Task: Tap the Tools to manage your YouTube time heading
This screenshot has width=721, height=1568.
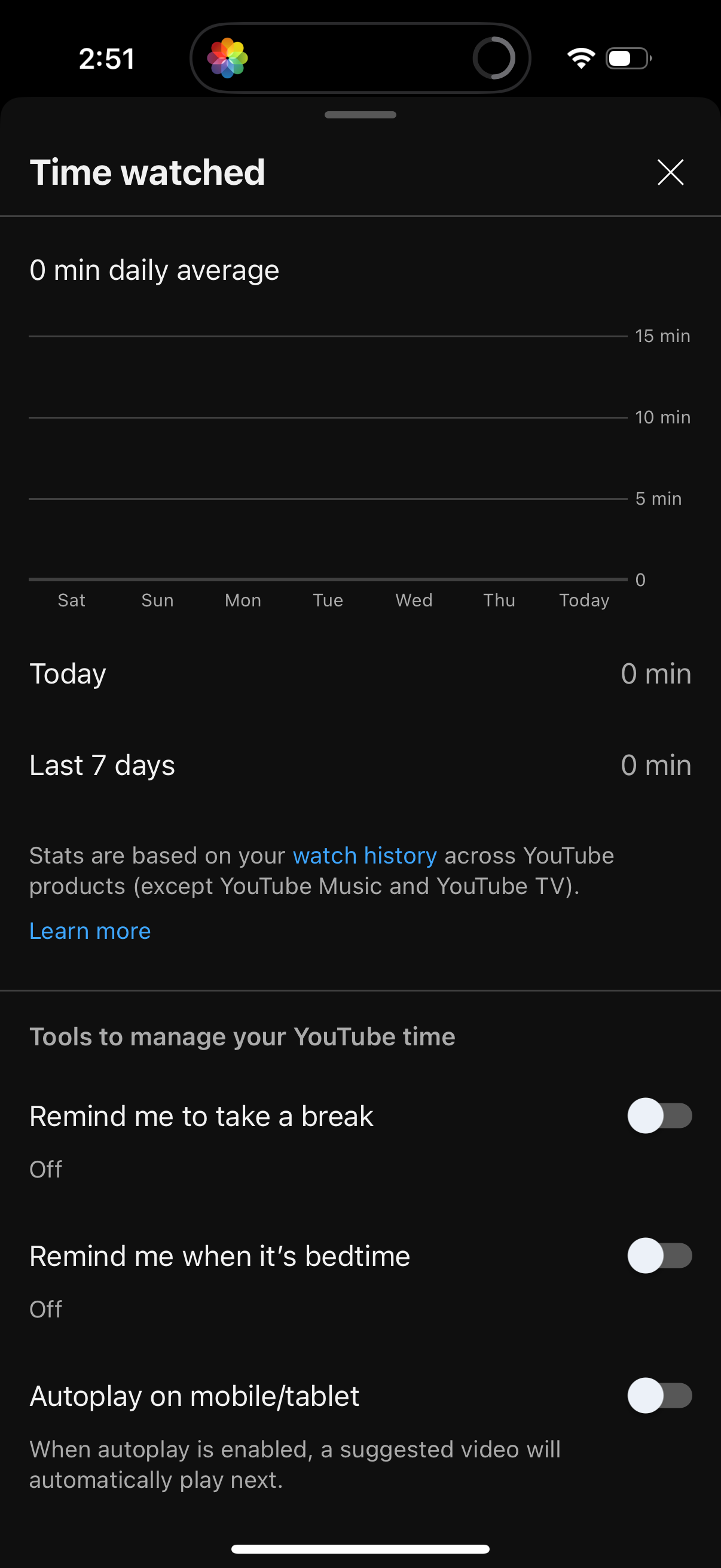Action: tap(242, 1036)
